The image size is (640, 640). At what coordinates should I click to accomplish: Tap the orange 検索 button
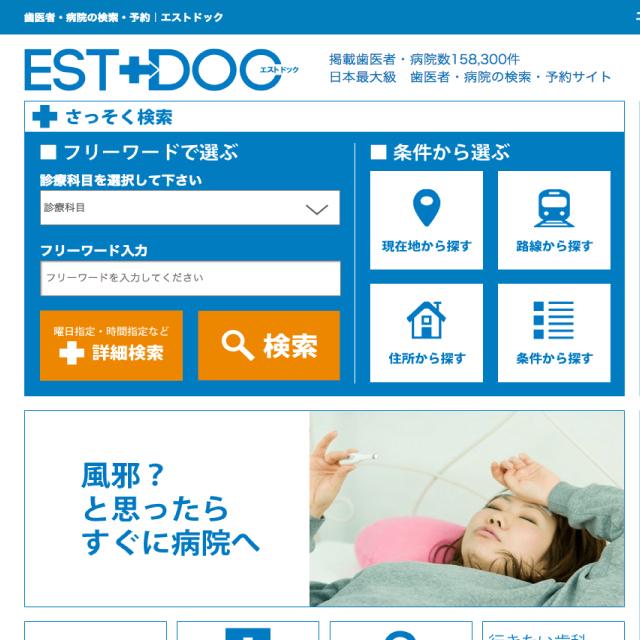point(269,346)
